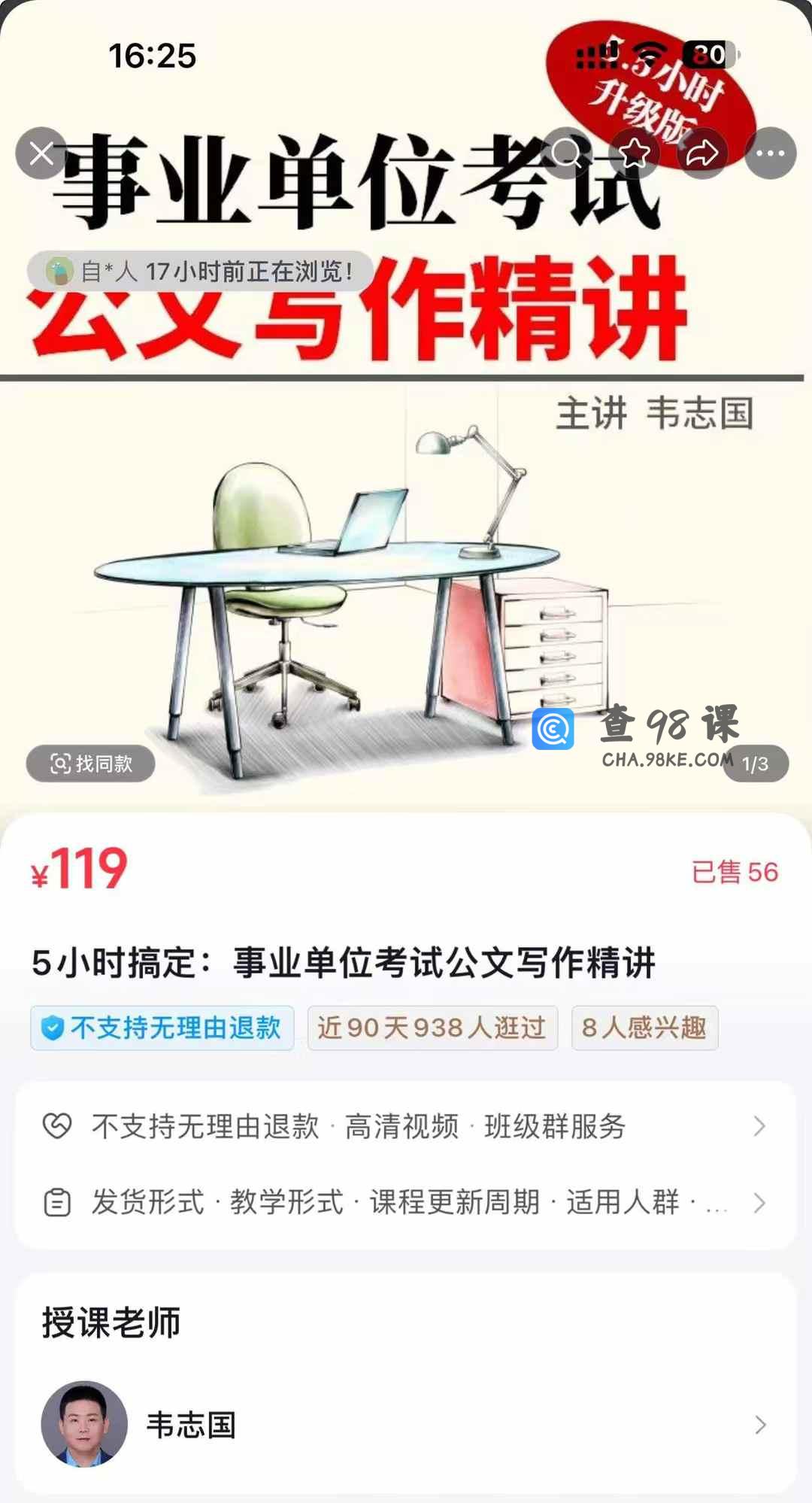The height and width of the screenshot is (1503, 812).
Task: Expand the 发货形式 course details row
Action: 406,1202
